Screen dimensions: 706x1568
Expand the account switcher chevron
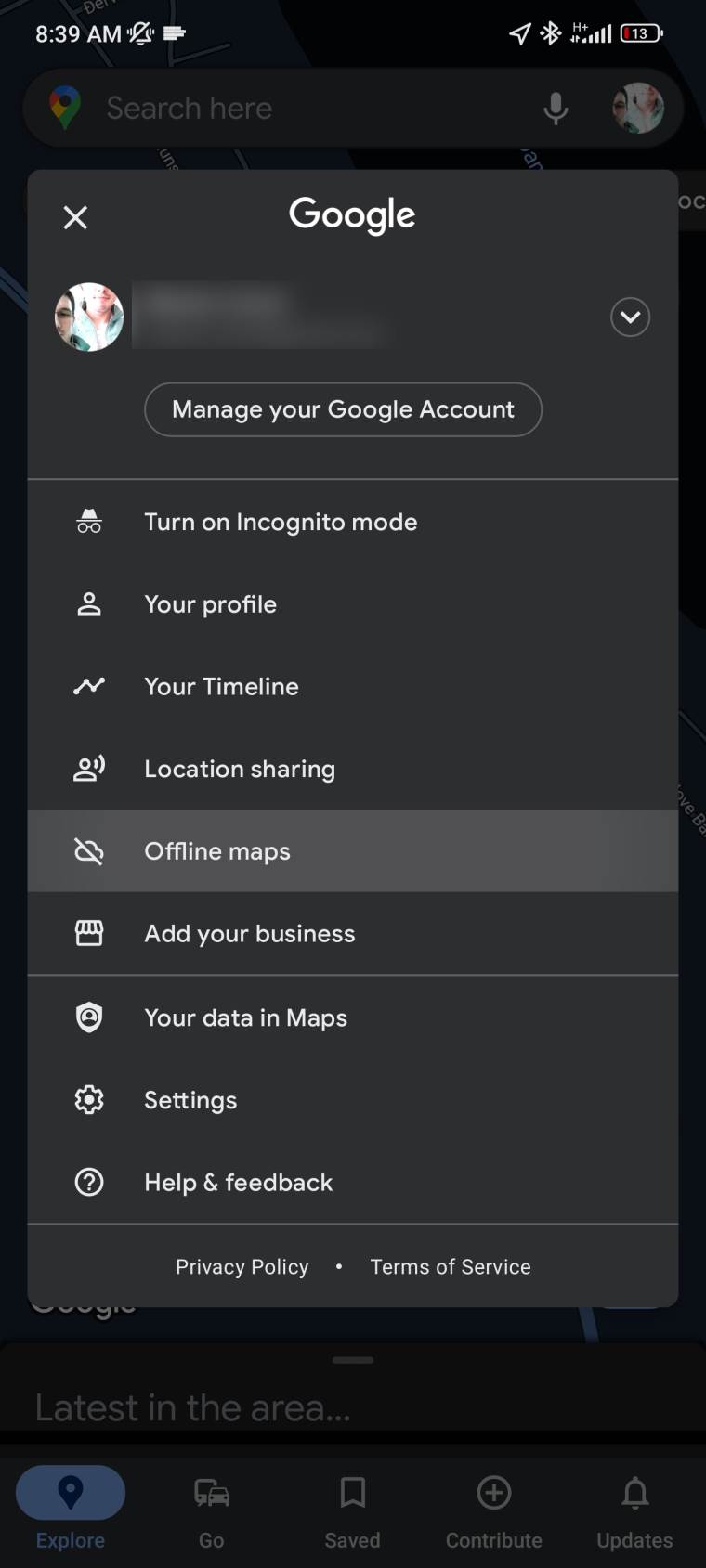(x=629, y=317)
